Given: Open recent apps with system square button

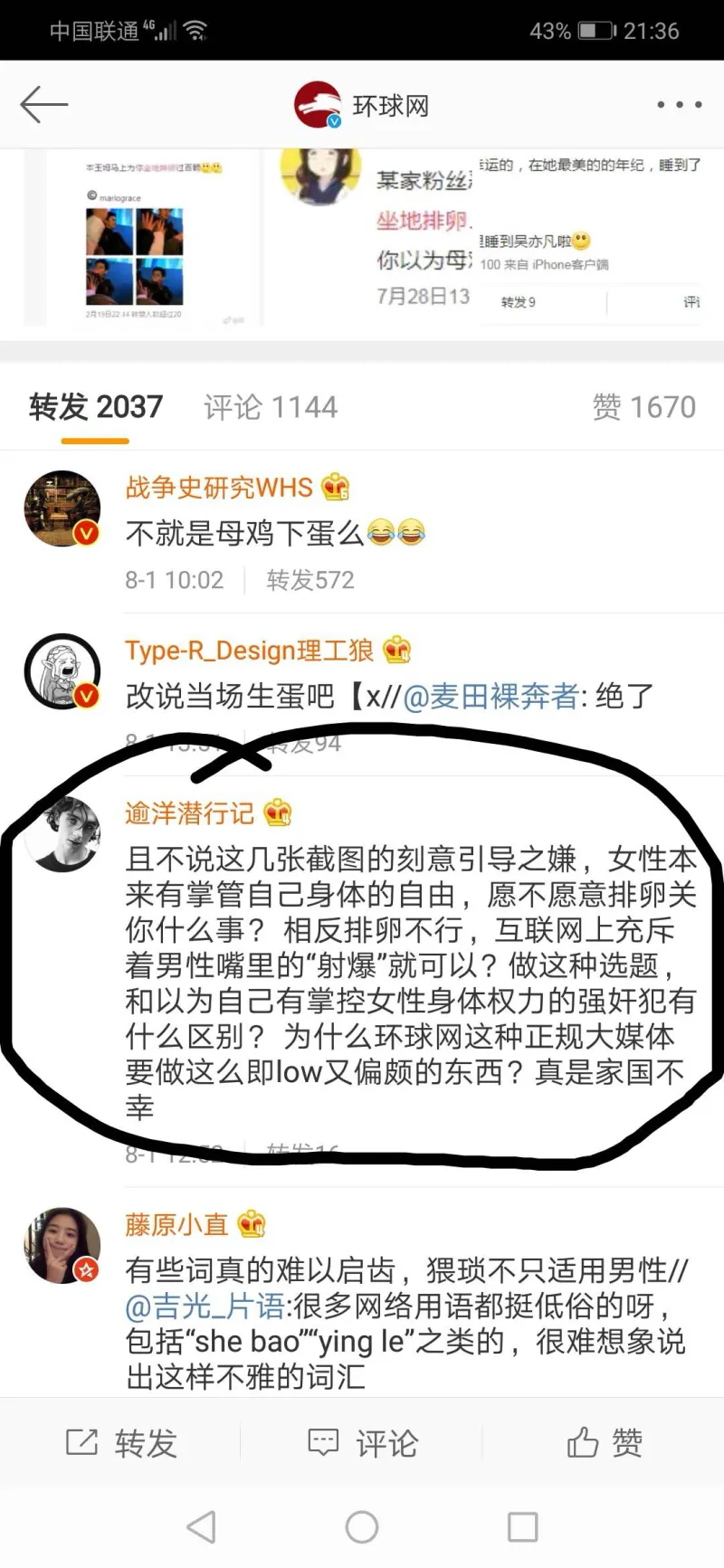Looking at the screenshot, I should pyautogui.click(x=522, y=1527).
